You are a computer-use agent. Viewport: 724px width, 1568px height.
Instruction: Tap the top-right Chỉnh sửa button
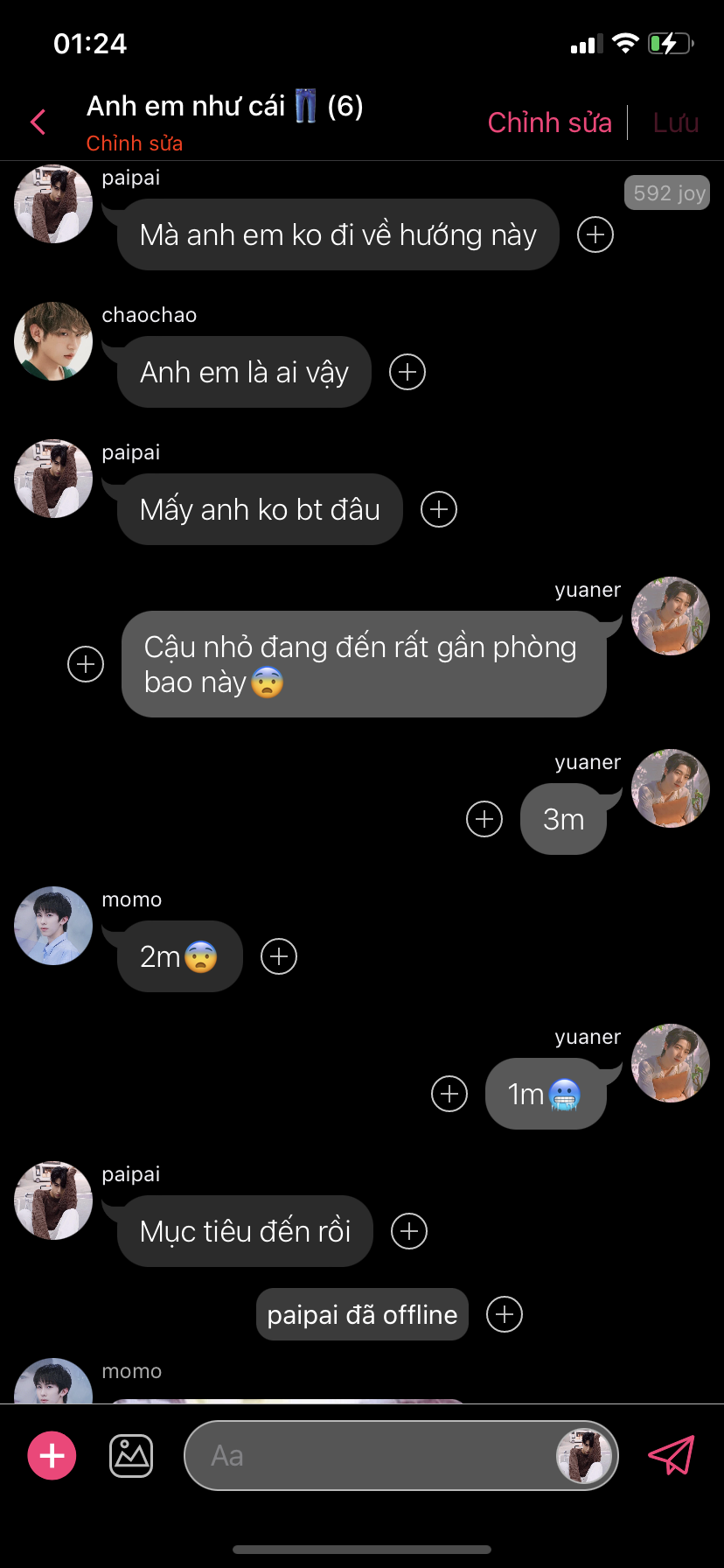tap(549, 122)
